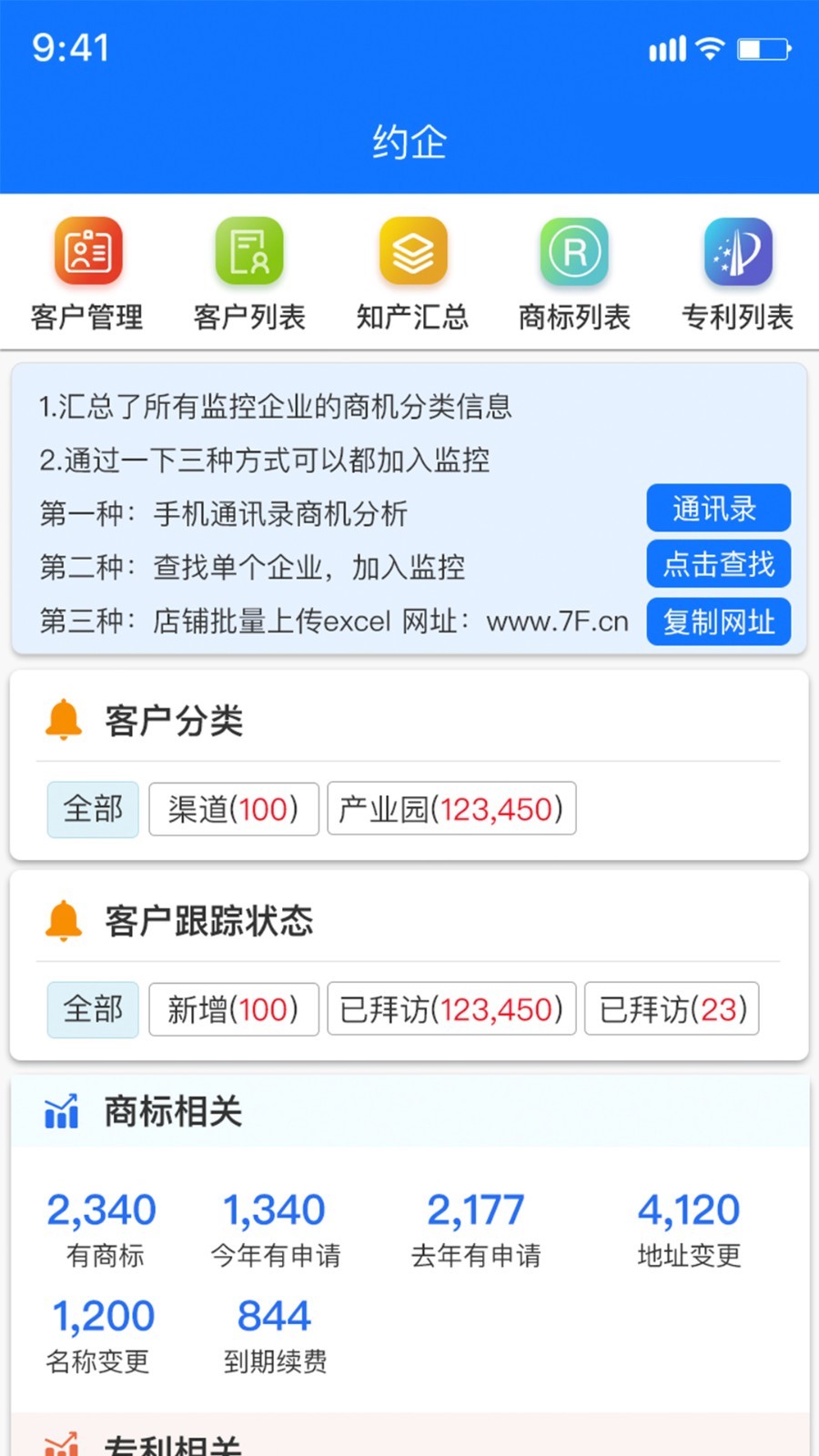
Task: Tap 点击查找 to search a company
Action: [x=718, y=564]
